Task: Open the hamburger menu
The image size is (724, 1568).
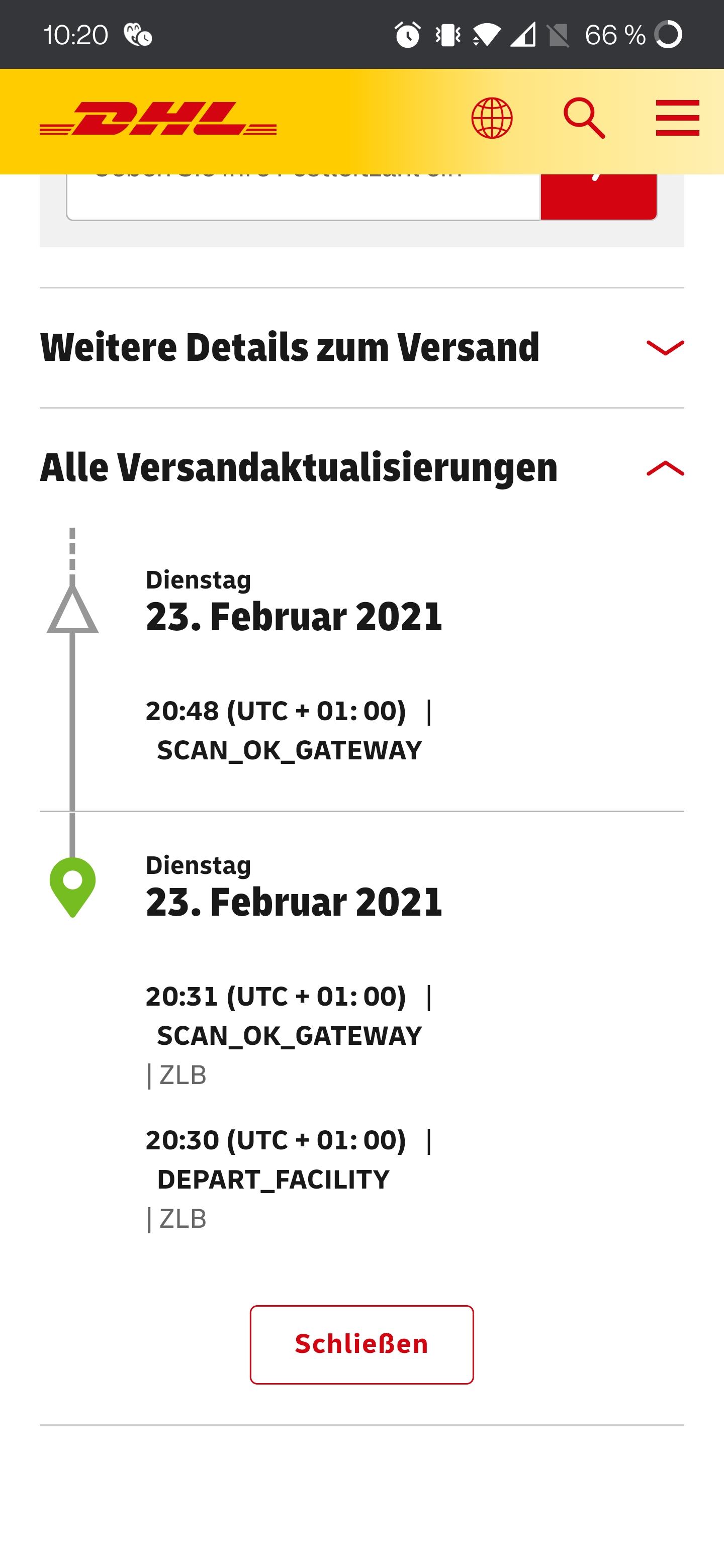Action: point(677,118)
